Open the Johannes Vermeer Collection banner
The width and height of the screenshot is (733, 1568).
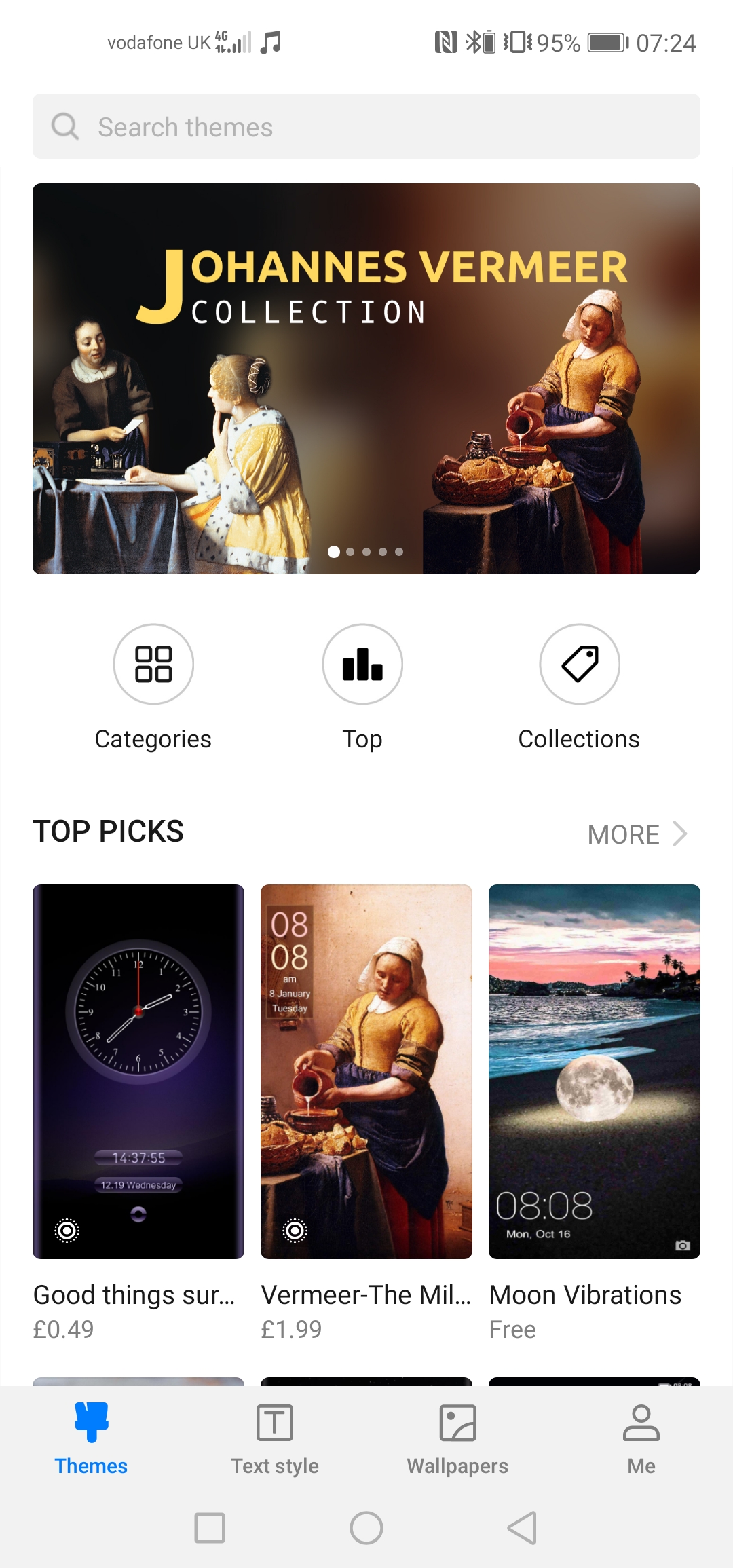tap(366, 379)
